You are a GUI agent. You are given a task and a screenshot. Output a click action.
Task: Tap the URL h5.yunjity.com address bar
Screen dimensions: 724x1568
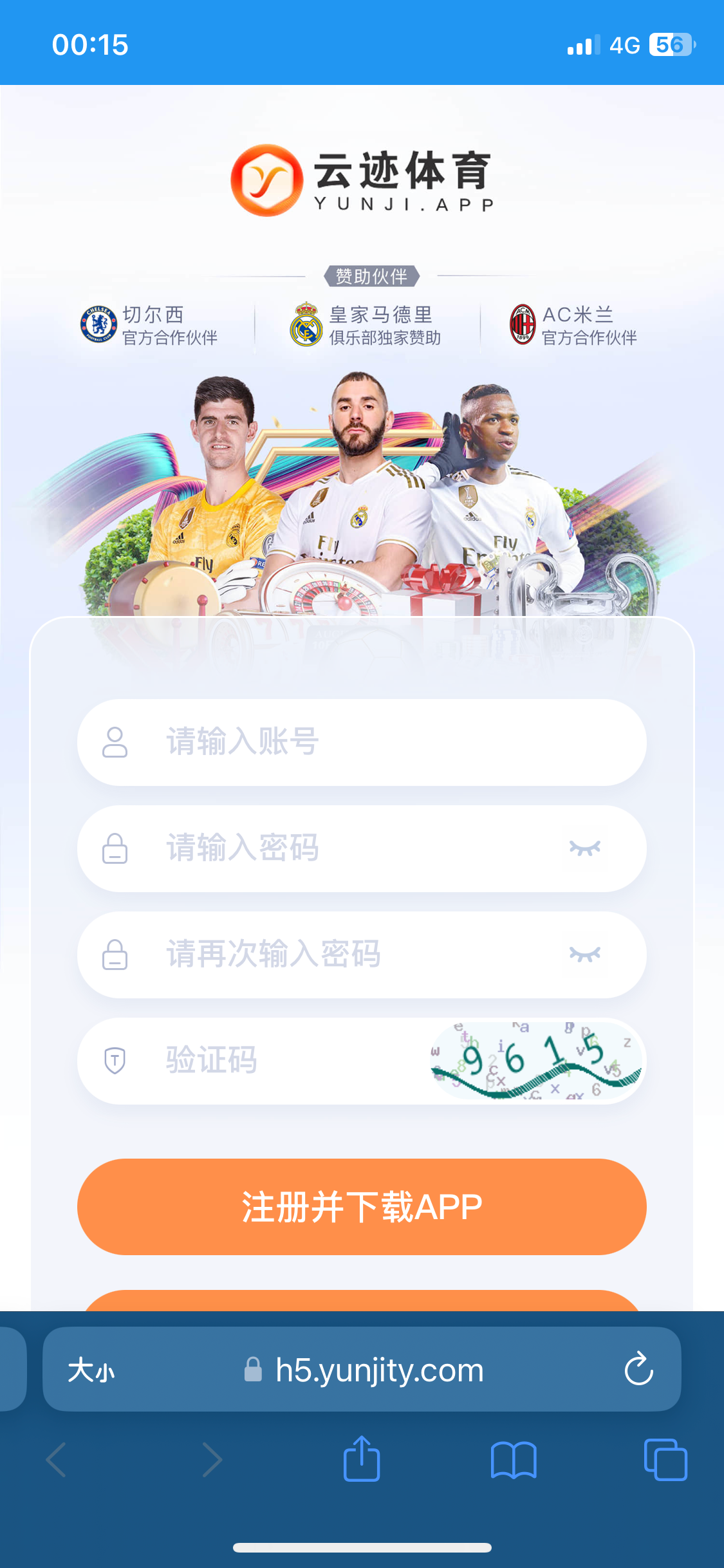pos(378,1370)
